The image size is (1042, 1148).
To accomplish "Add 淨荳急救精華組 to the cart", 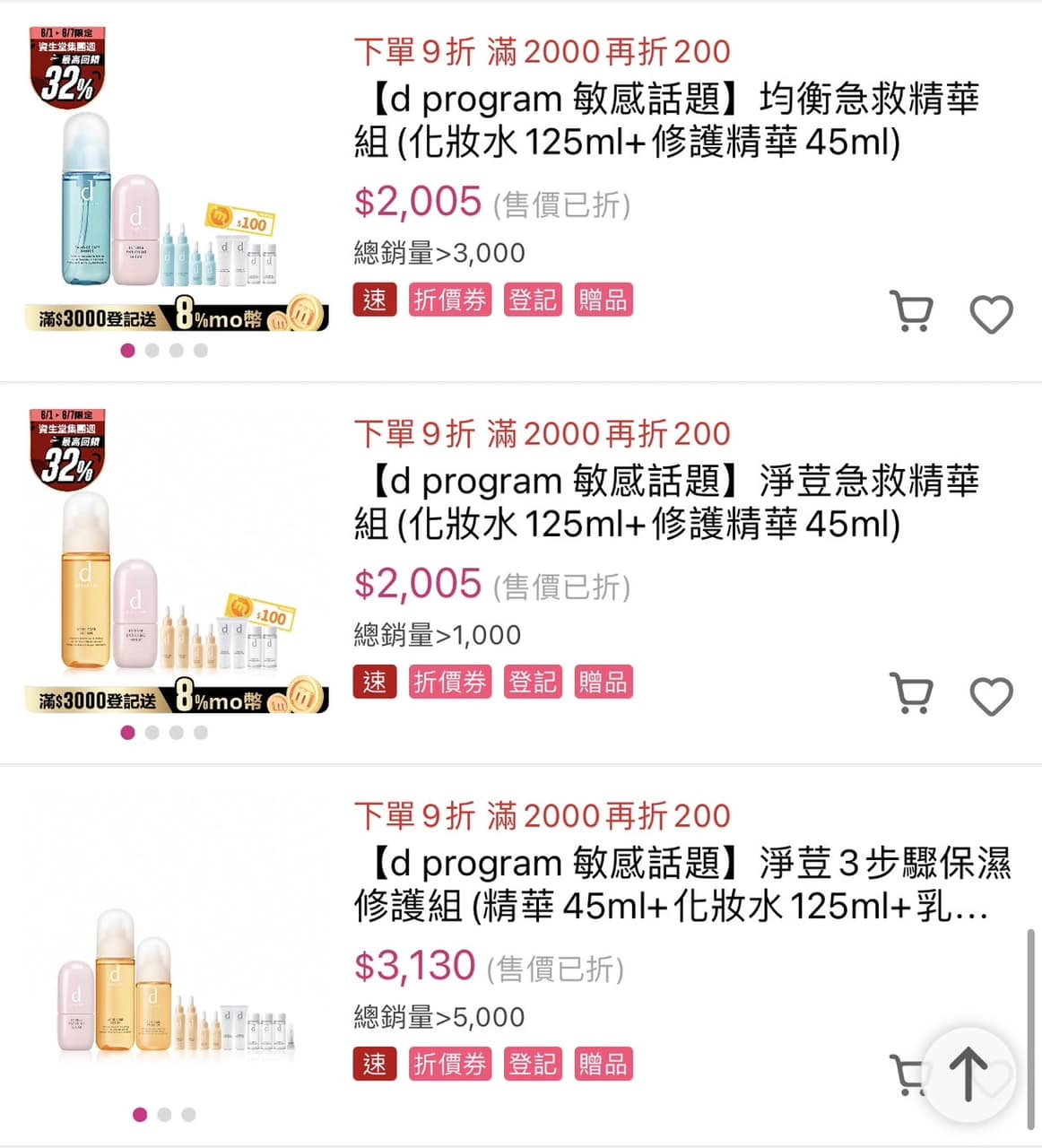I will click(x=912, y=693).
